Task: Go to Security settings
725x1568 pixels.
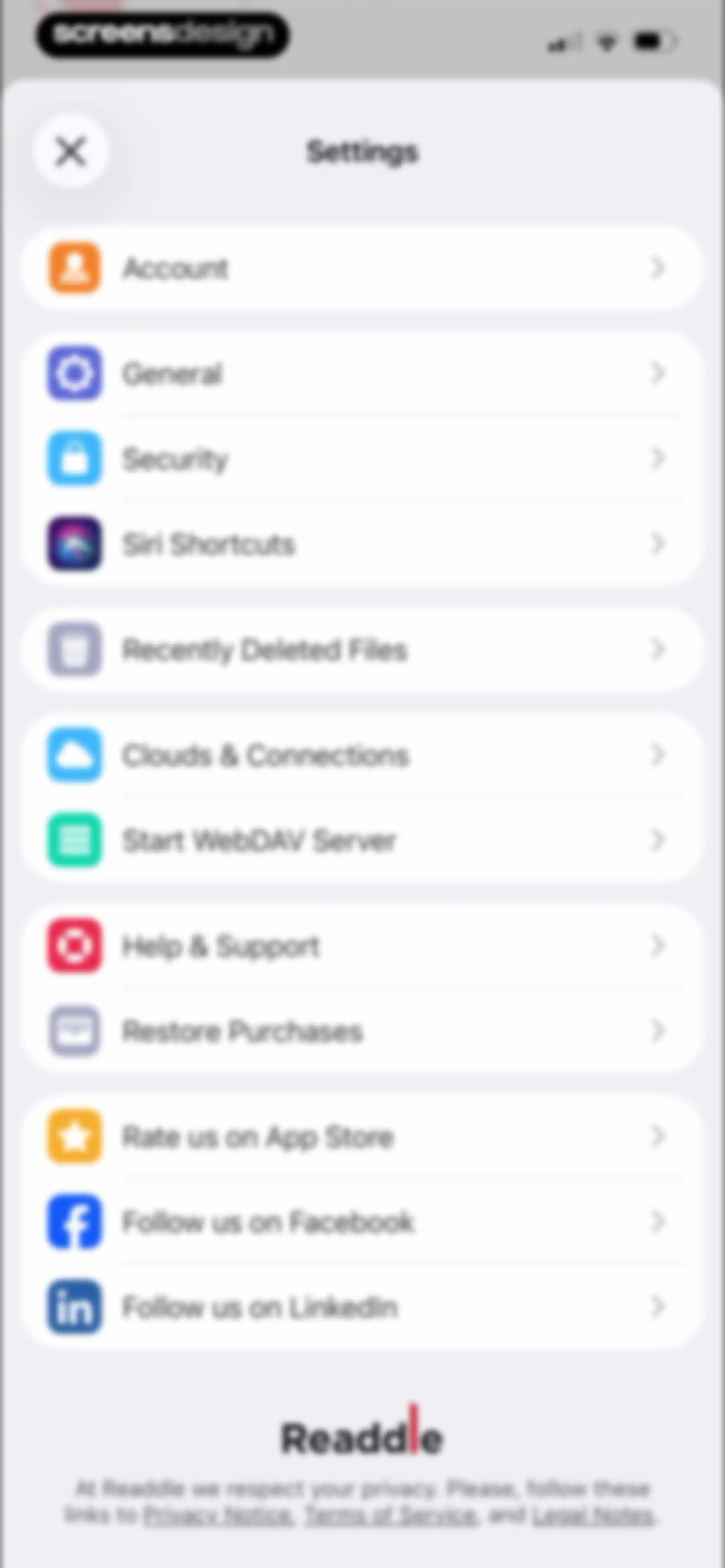Action: tap(363, 458)
